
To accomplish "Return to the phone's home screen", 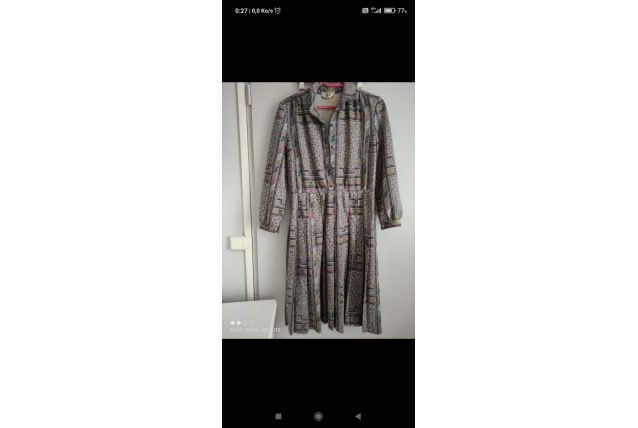I will 318,415.
